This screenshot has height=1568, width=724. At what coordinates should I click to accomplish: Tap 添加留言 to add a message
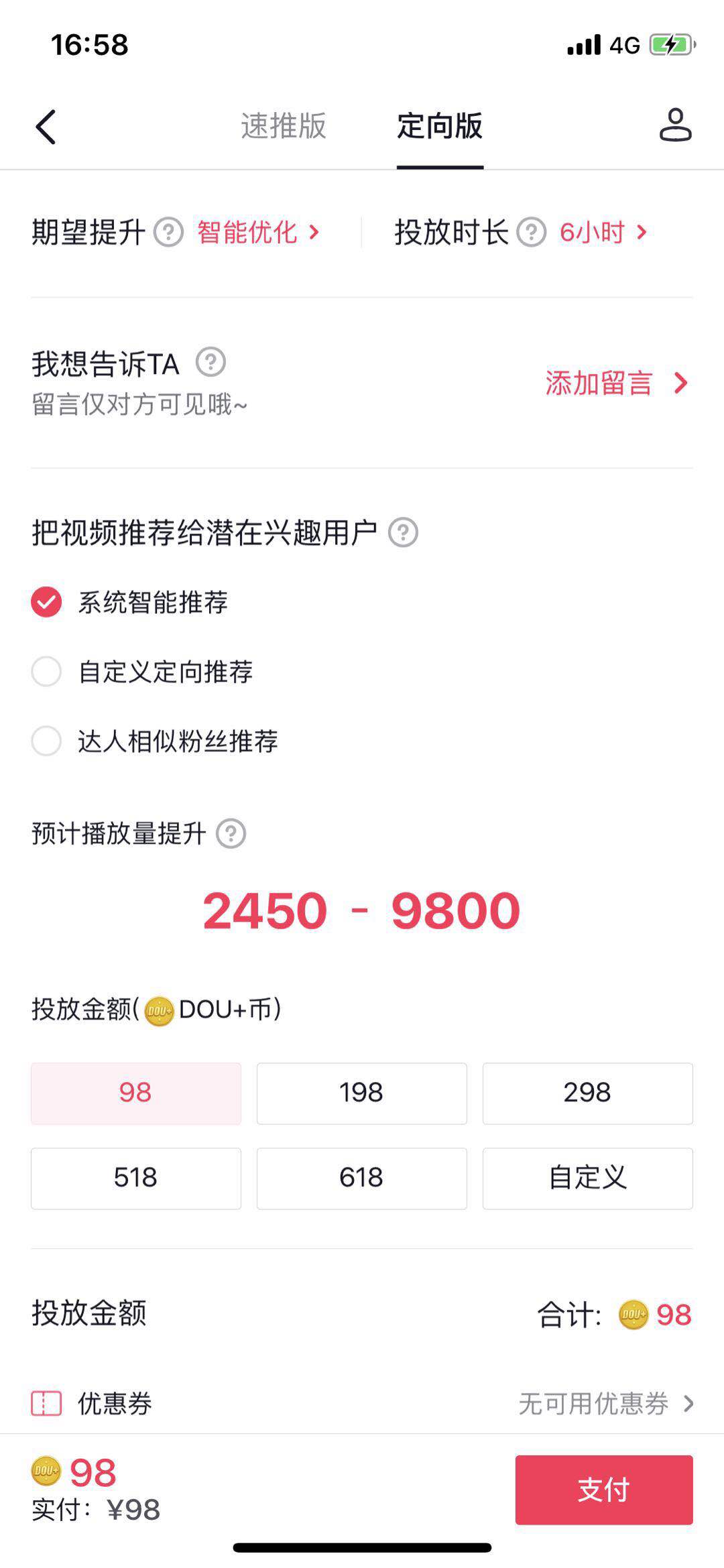click(617, 383)
